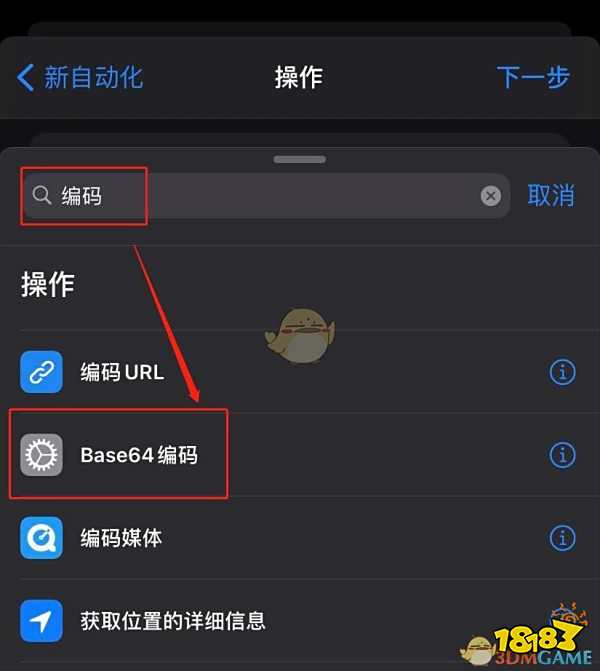Select the 编码媒体 action
The height and width of the screenshot is (671, 600).
(x=121, y=538)
